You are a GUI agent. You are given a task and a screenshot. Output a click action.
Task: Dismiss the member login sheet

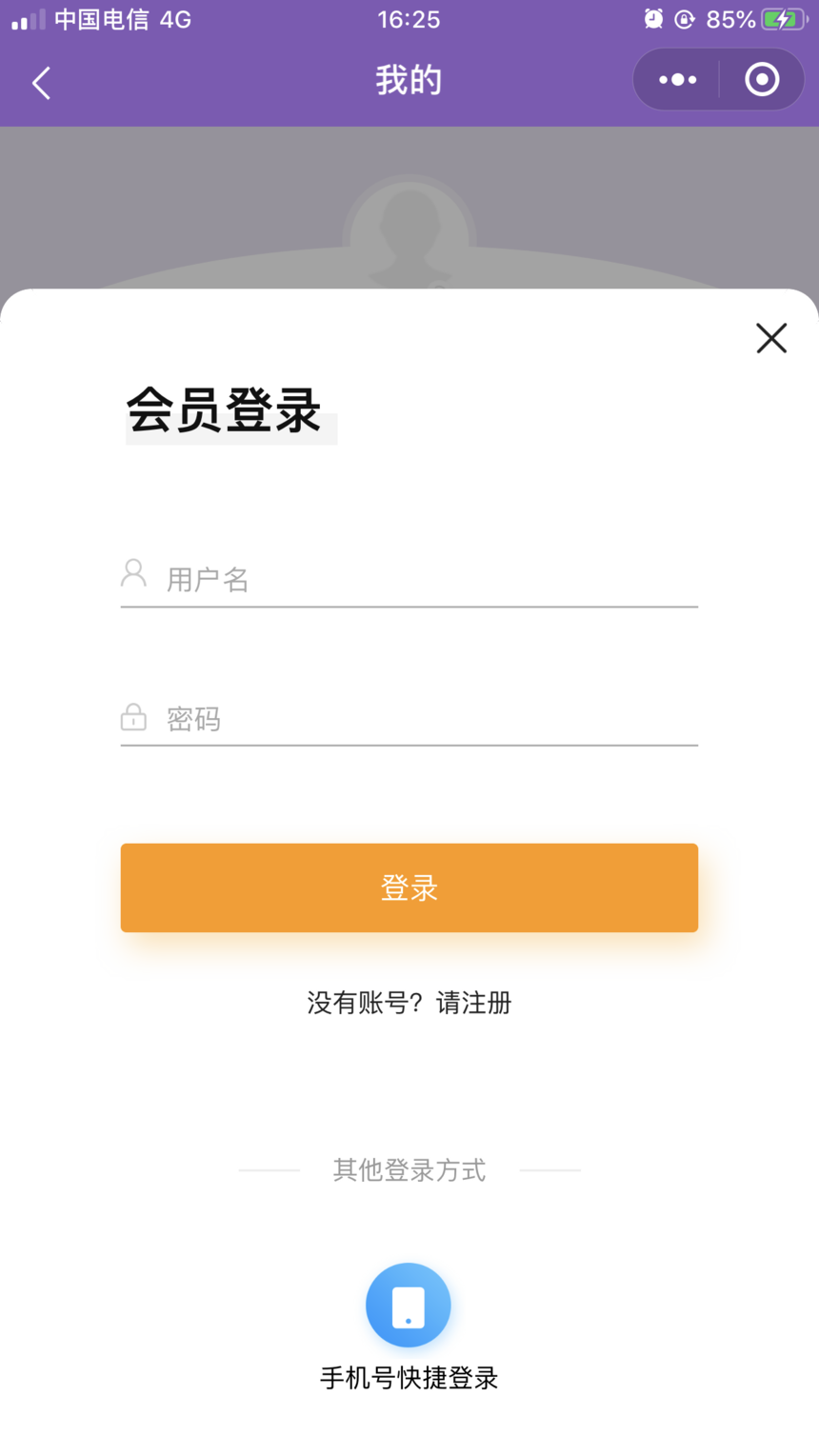click(x=771, y=338)
